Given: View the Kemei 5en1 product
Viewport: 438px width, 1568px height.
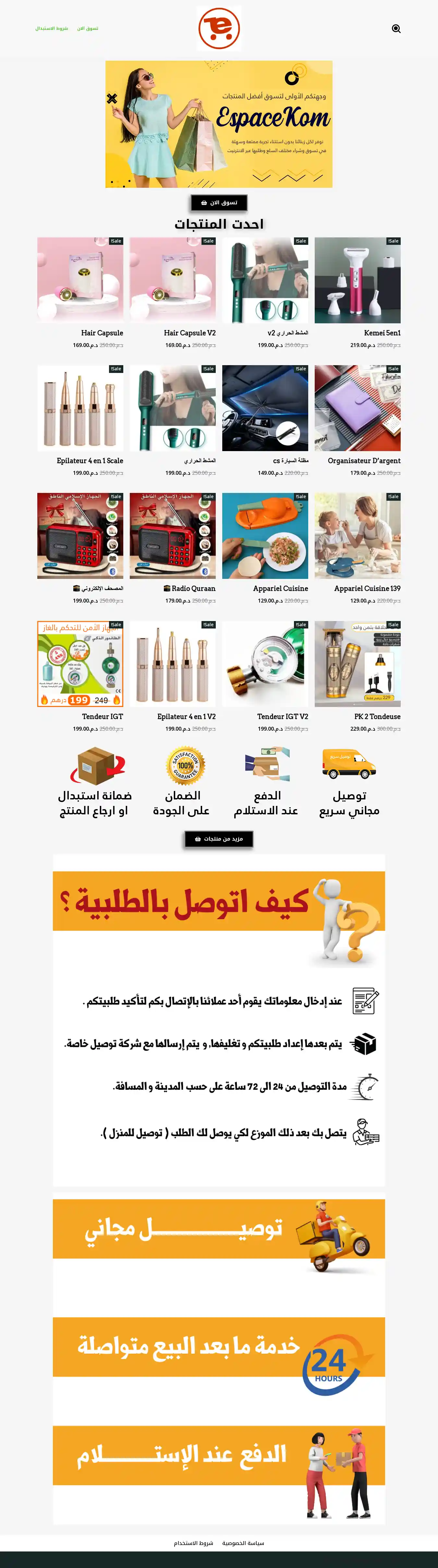Looking at the screenshot, I should pos(357,281).
